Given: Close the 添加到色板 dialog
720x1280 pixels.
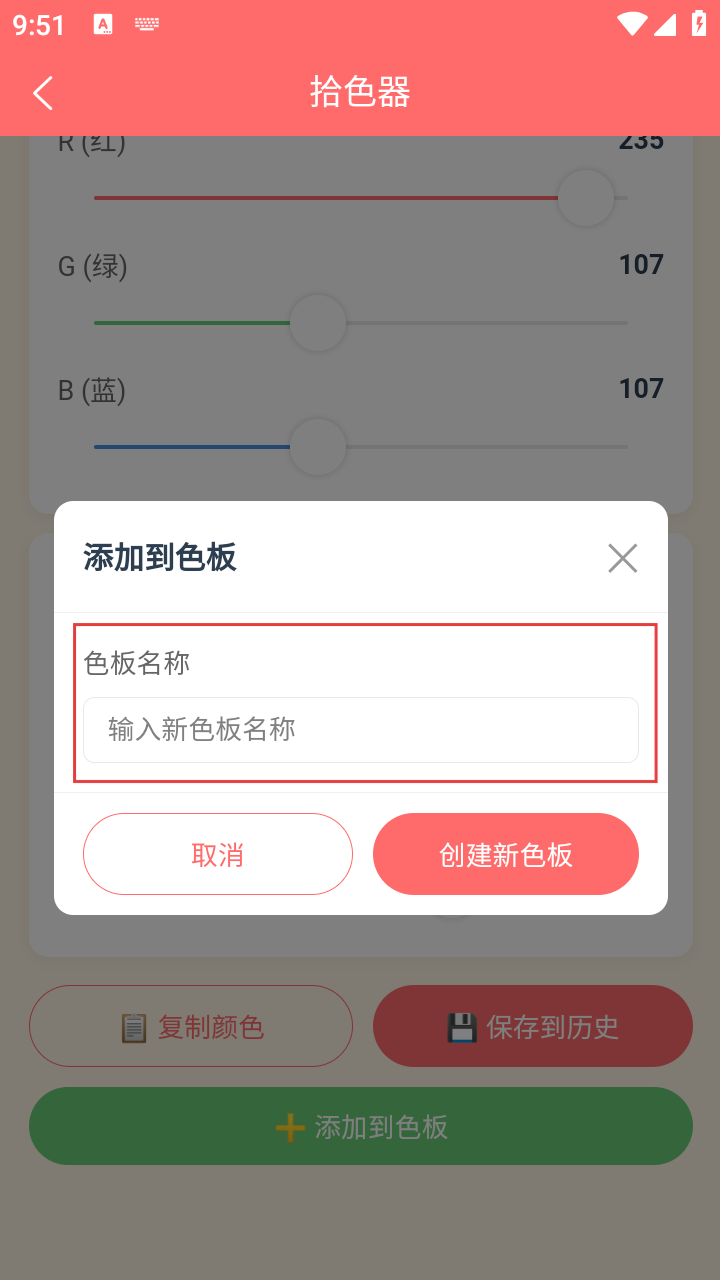Looking at the screenshot, I should 622,558.
